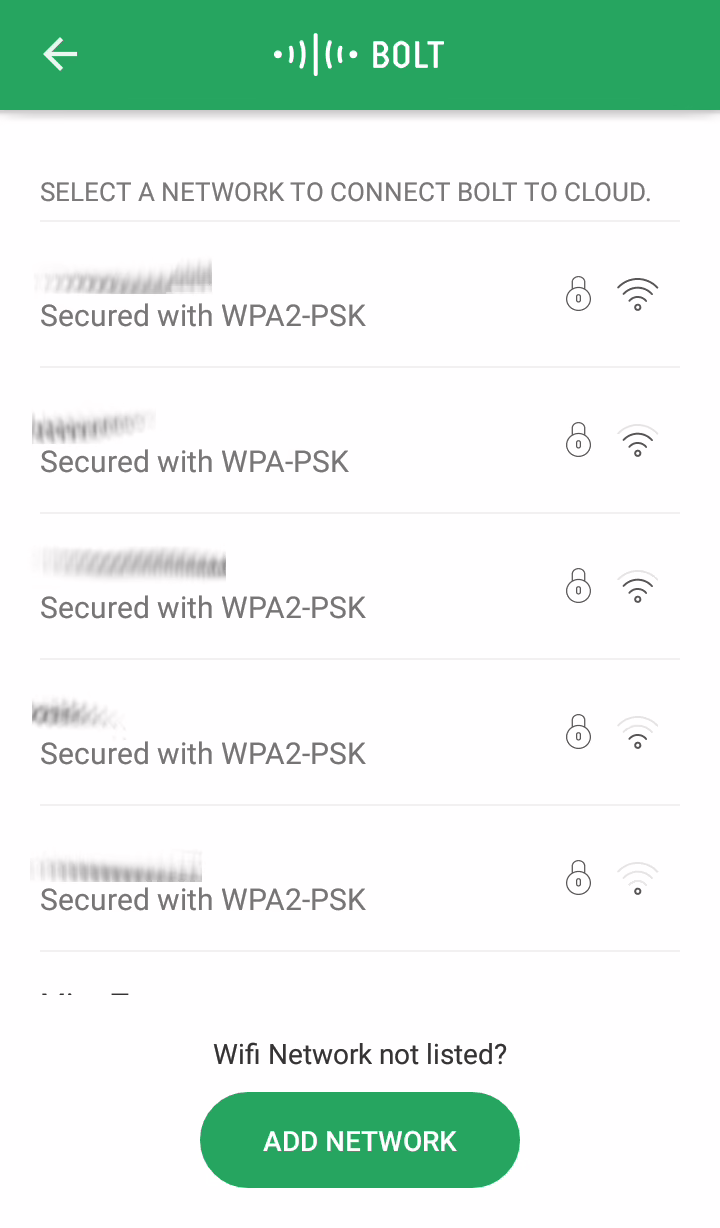
Task: Tap the ADD NETWORK button
Action: [360, 1140]
